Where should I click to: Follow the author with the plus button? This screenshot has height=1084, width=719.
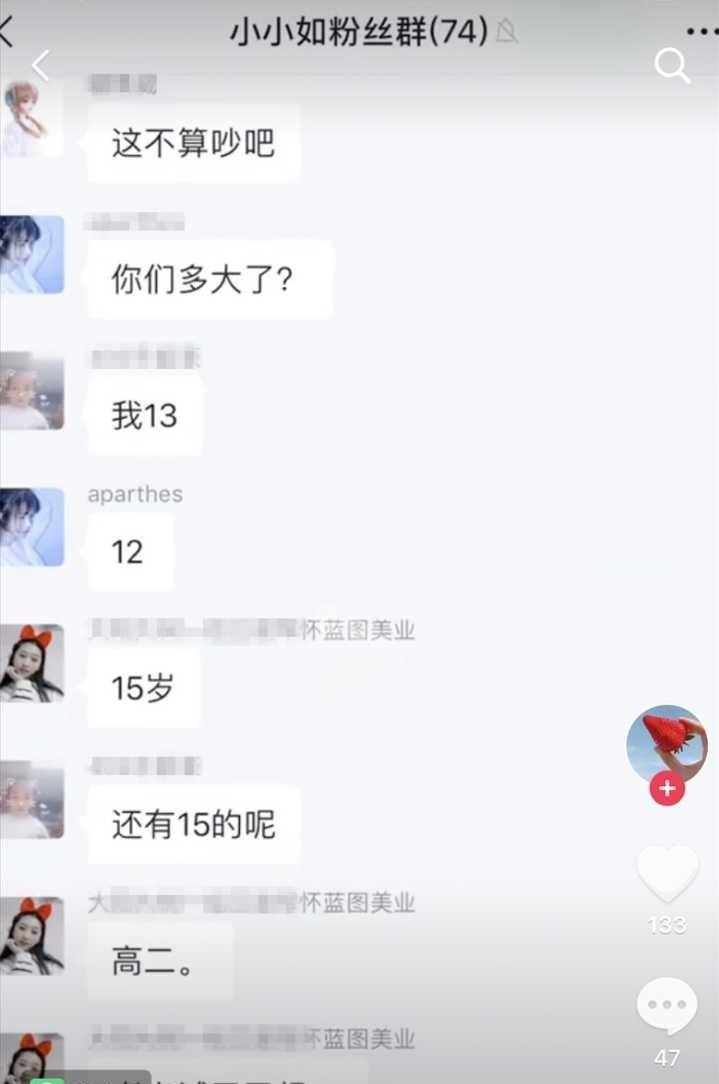click(x=666, y=789)
